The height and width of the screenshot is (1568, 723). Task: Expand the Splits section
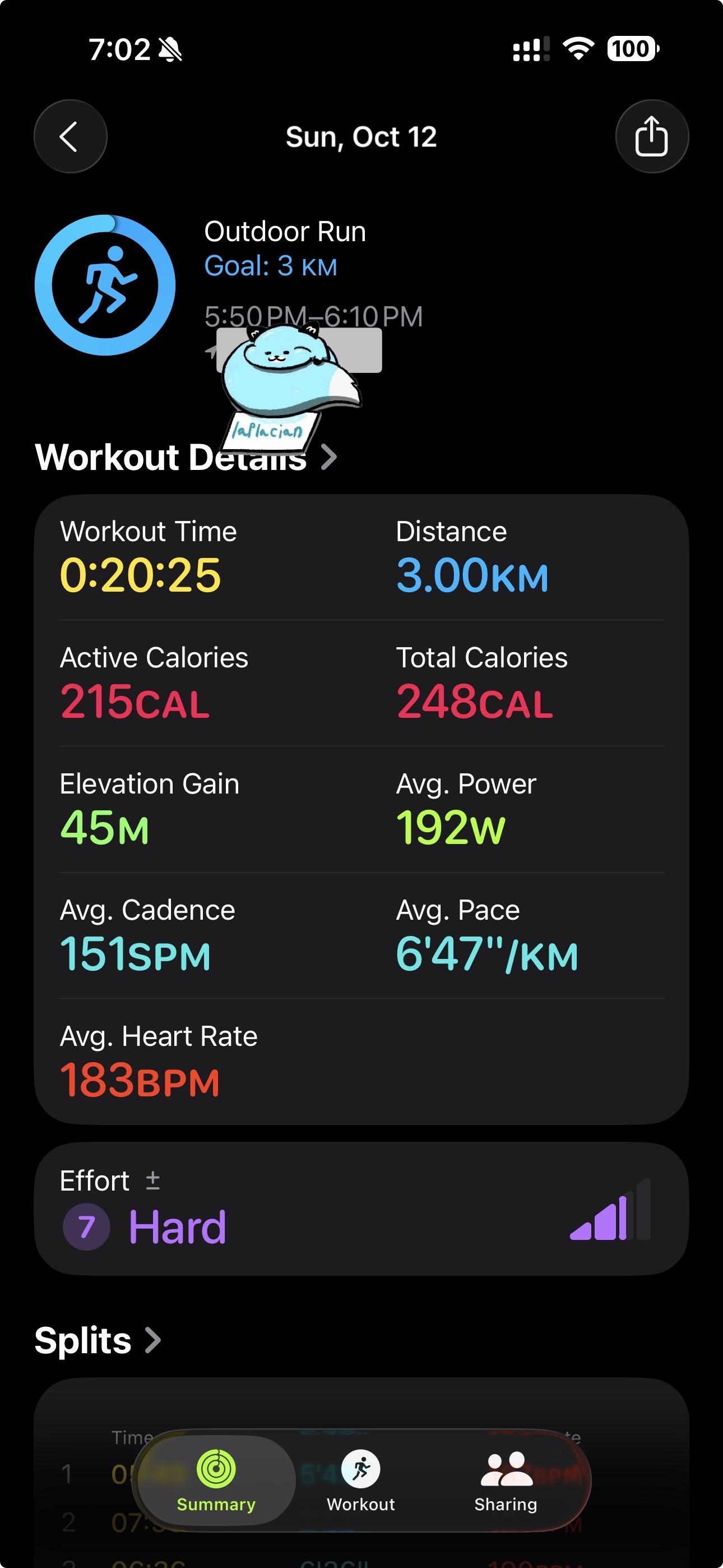pos(98,1340)
